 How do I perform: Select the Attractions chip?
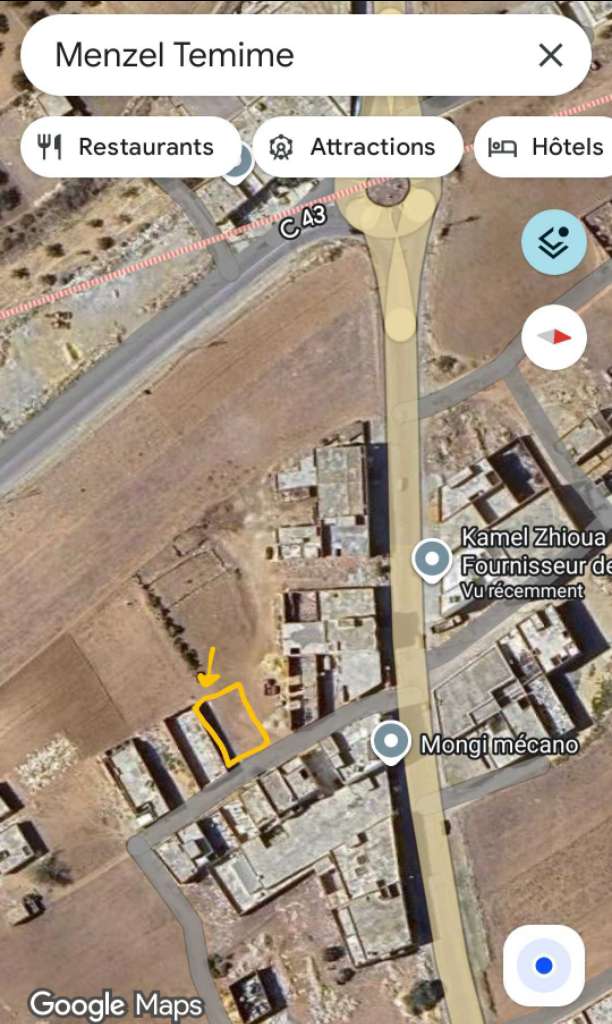[x=357, y=147]
